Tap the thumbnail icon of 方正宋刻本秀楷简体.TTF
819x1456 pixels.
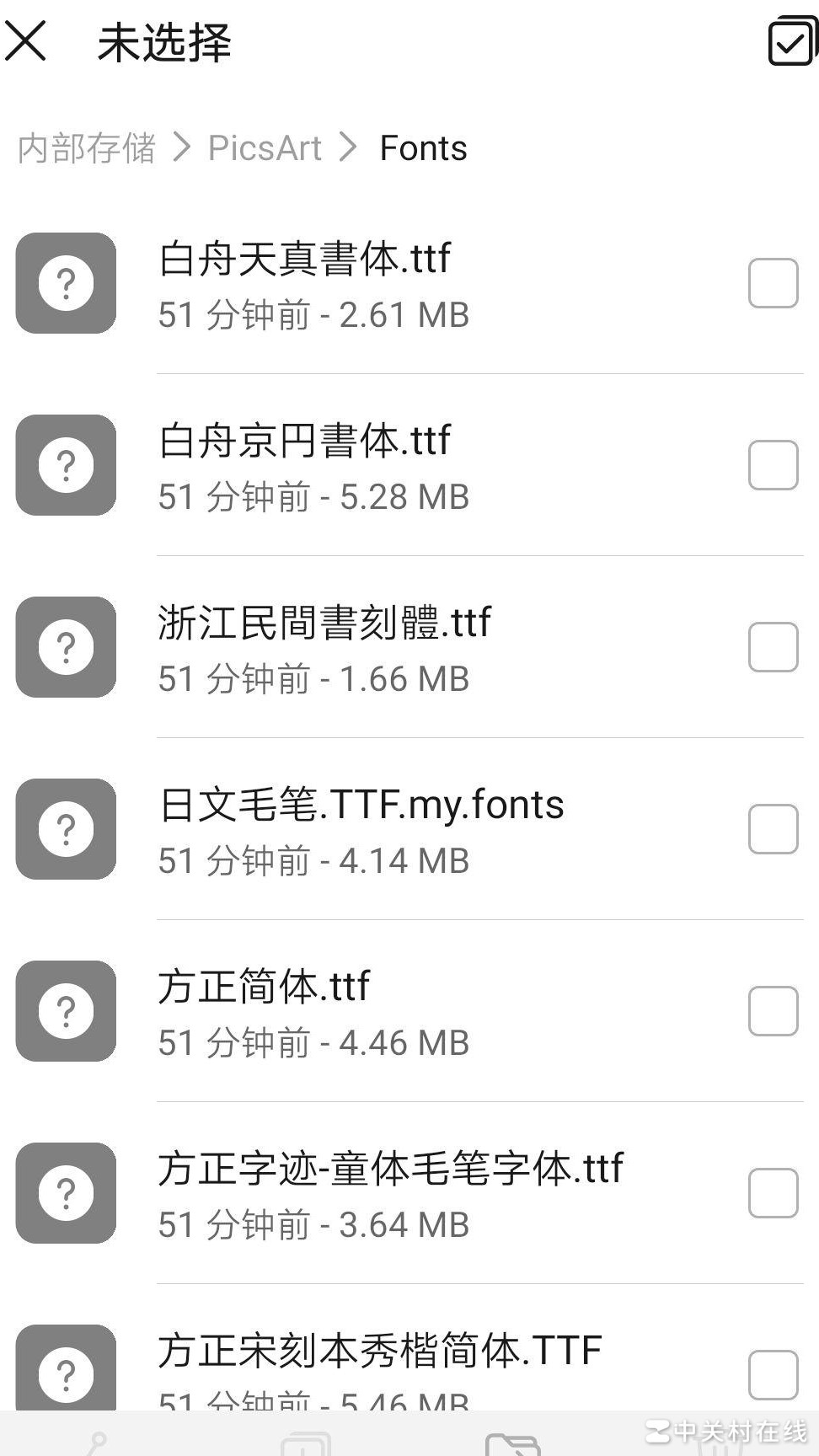pyautogui.click(x=66, y=1372)
